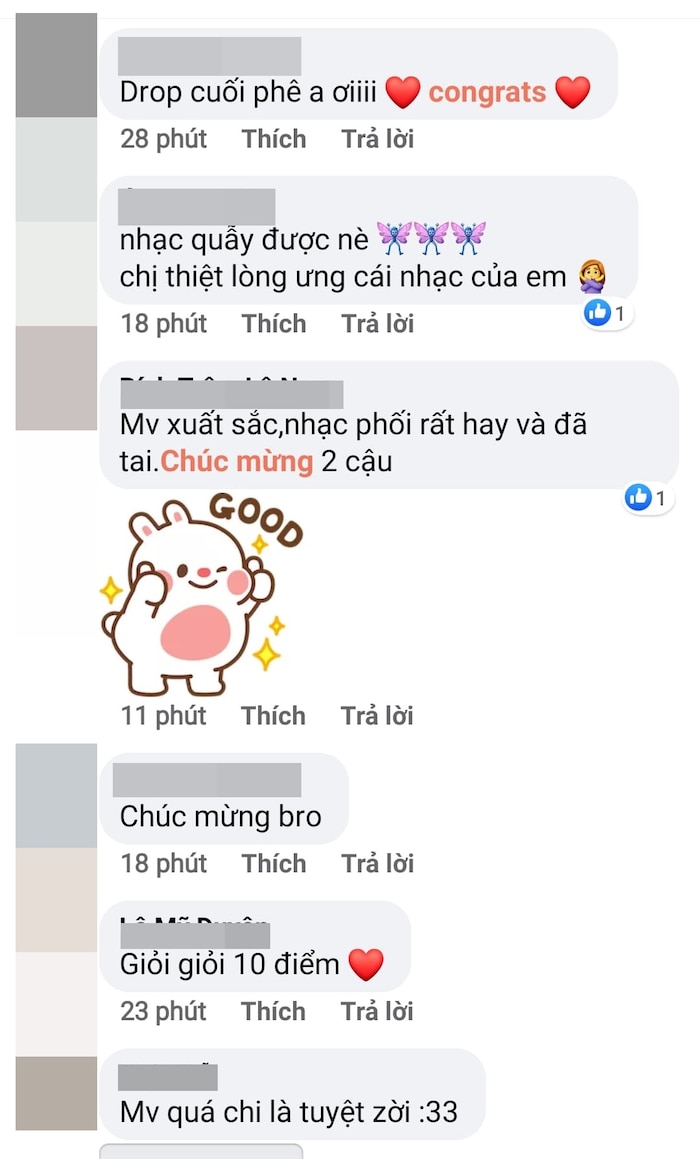The width and height of the screenshot is (700, 1159).
Task: Open profile picture of 'Chúc mừng bro' commenter
Action: pos(56,796)
